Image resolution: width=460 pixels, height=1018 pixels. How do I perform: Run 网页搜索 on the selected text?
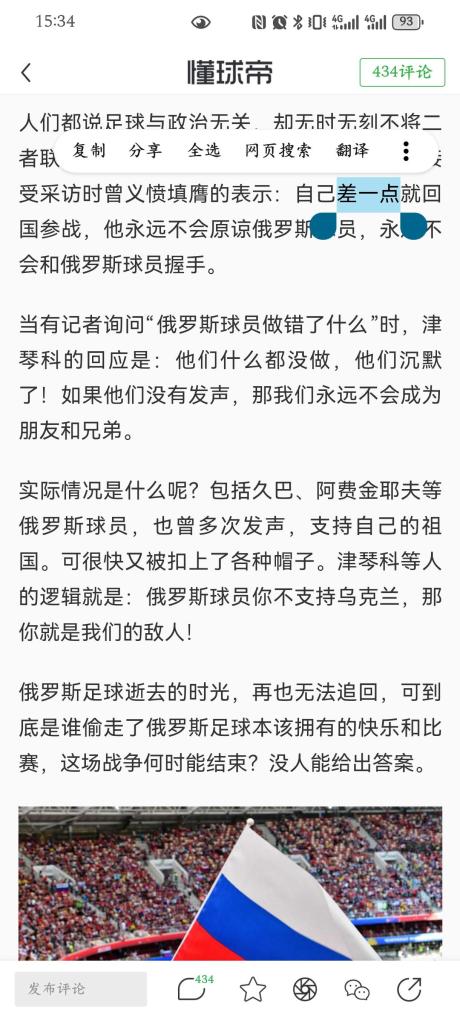(278, 151)
